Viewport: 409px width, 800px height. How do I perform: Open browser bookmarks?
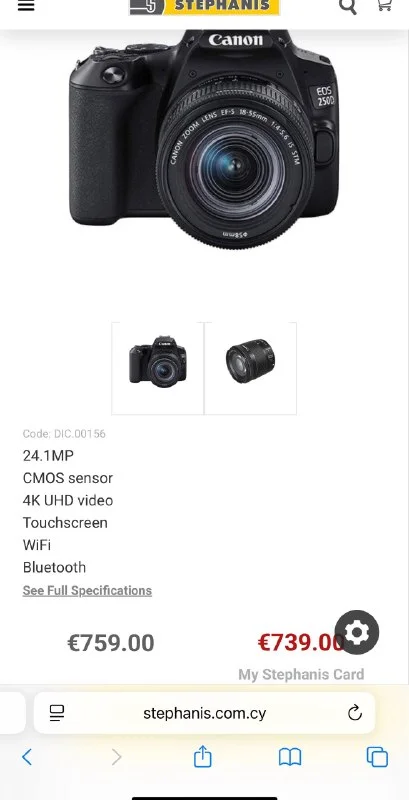tap(290, 757)
